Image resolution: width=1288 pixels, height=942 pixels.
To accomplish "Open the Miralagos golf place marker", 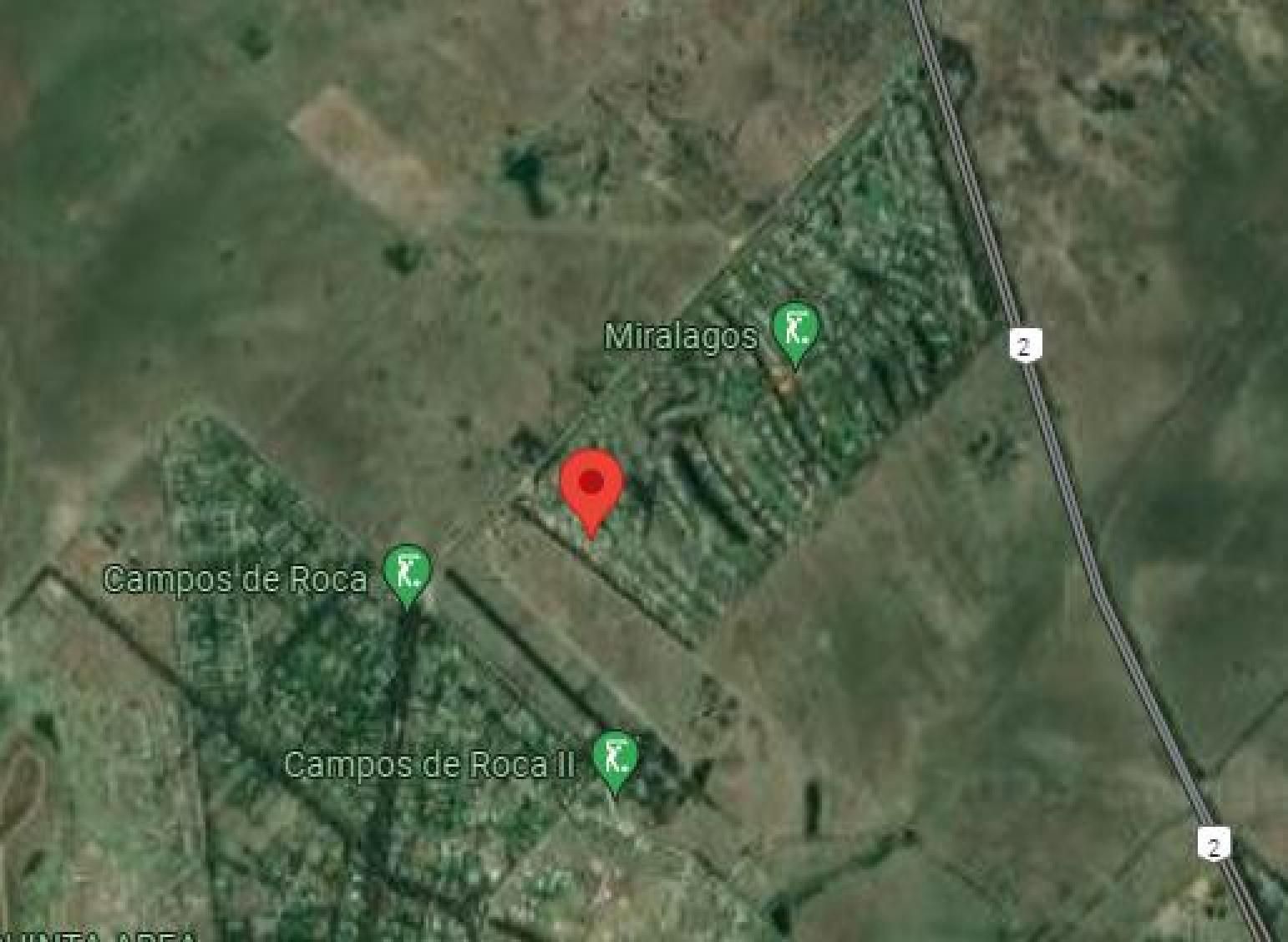I will (x=796, y=334).
